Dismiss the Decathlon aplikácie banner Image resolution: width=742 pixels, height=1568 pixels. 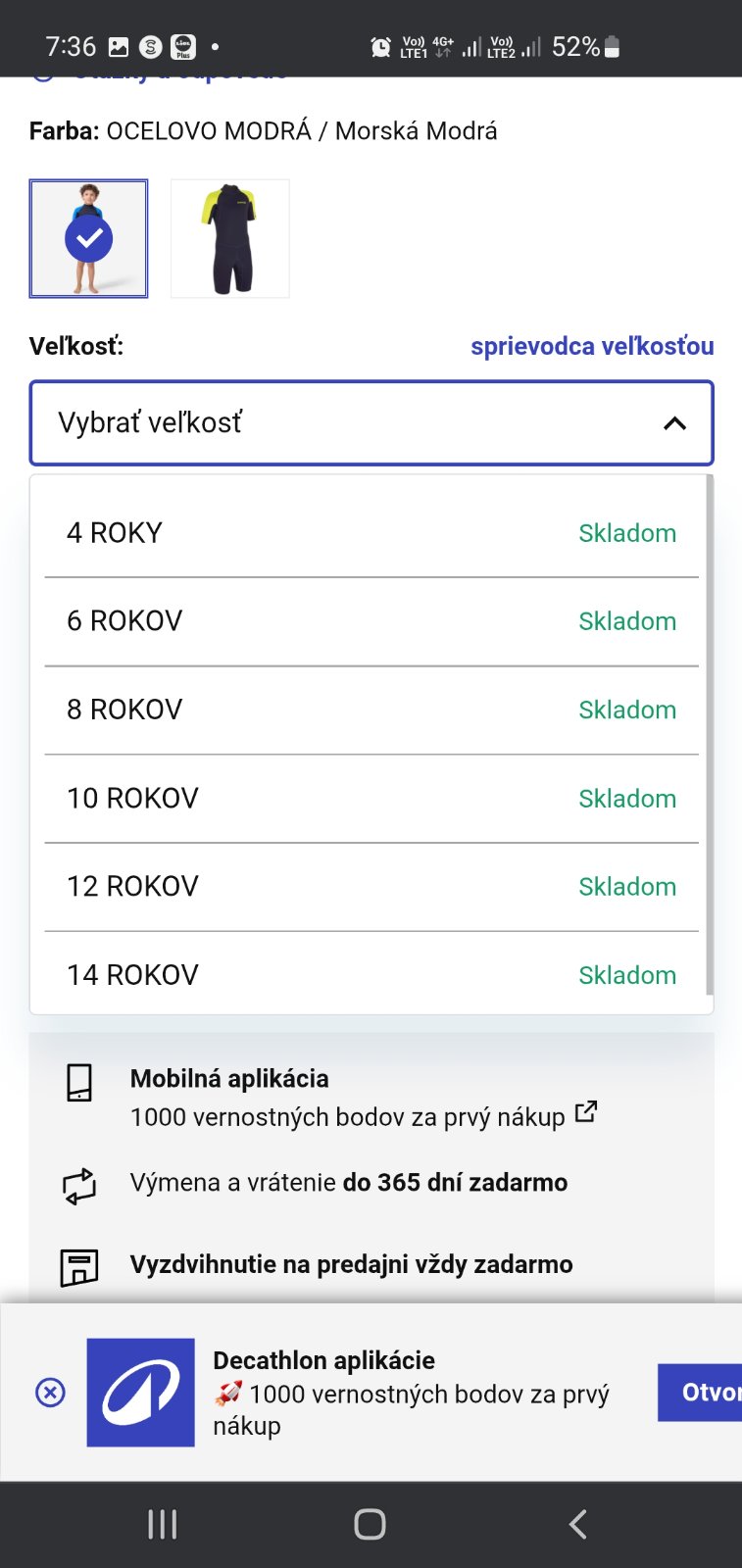50,1392
